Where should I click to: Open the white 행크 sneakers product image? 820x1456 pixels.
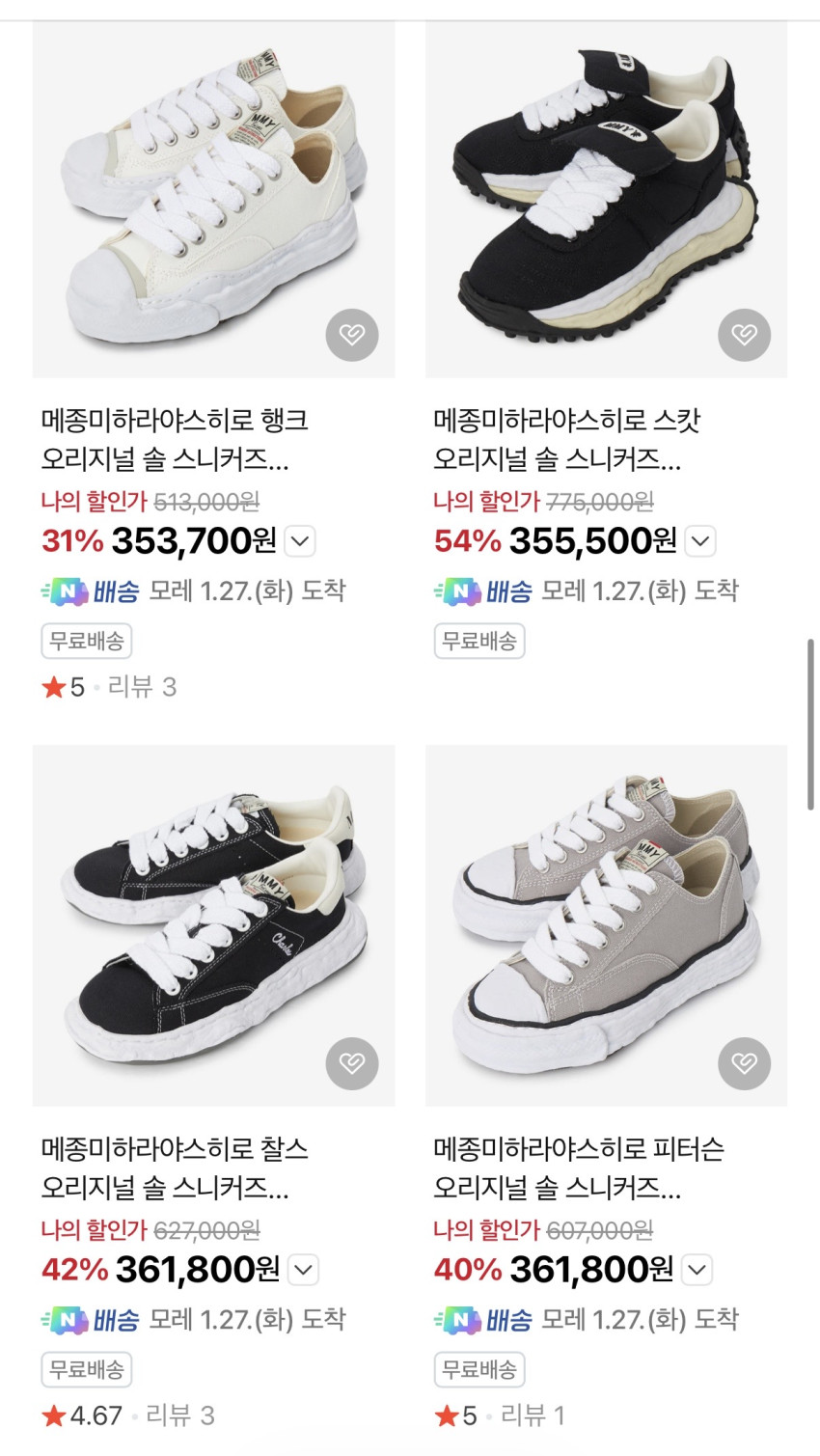tap(213, 193)
